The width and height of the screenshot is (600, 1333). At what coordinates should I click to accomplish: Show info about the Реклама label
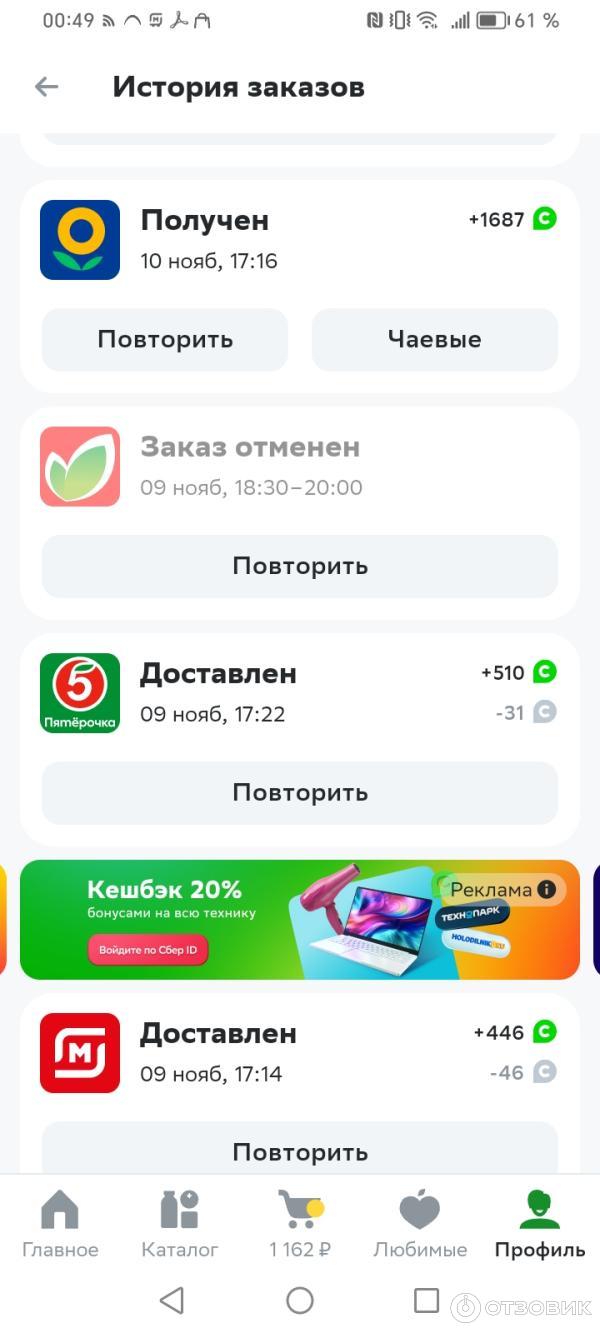[546, 889]
